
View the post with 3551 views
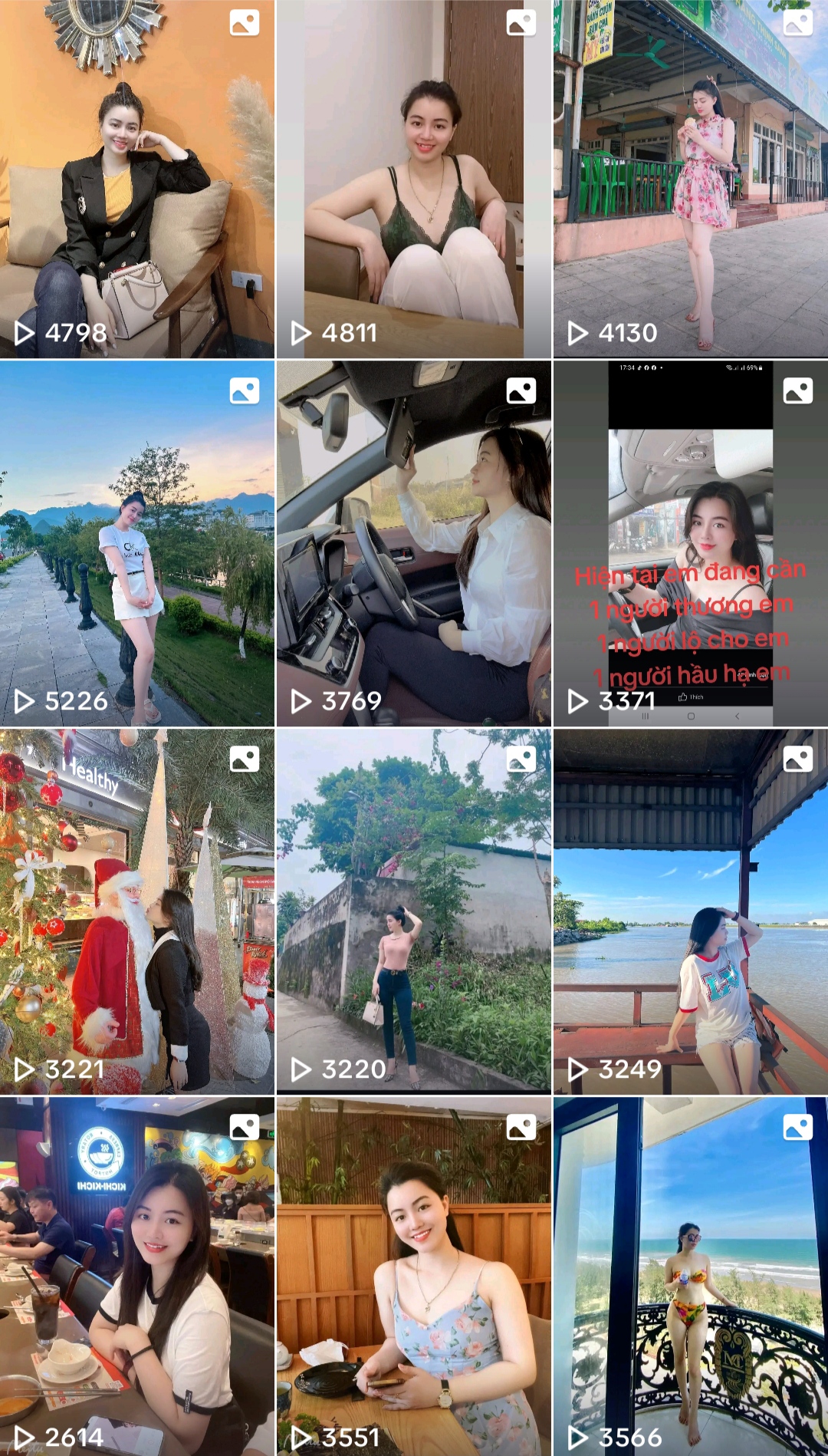coord(413,1276)
